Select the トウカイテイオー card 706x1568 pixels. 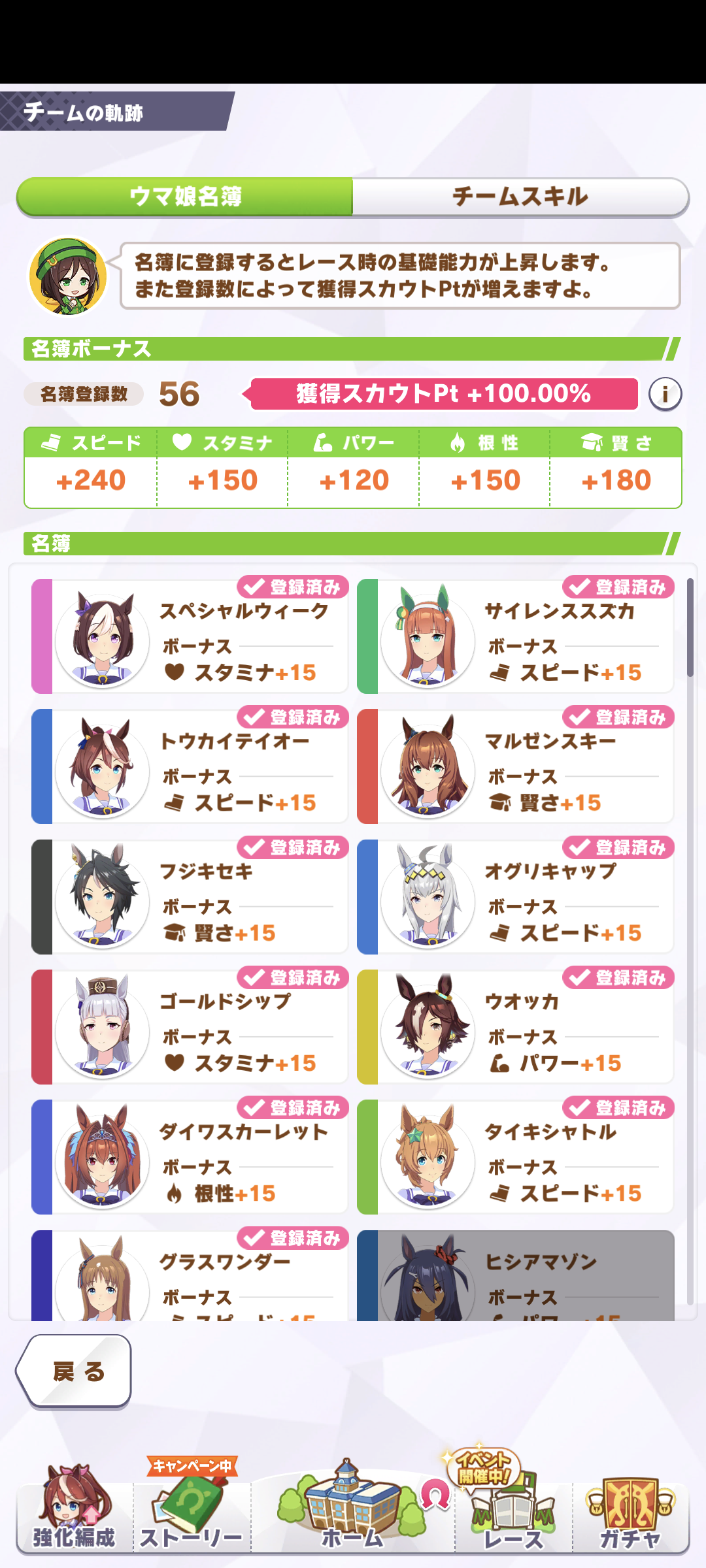pos(190,766)
